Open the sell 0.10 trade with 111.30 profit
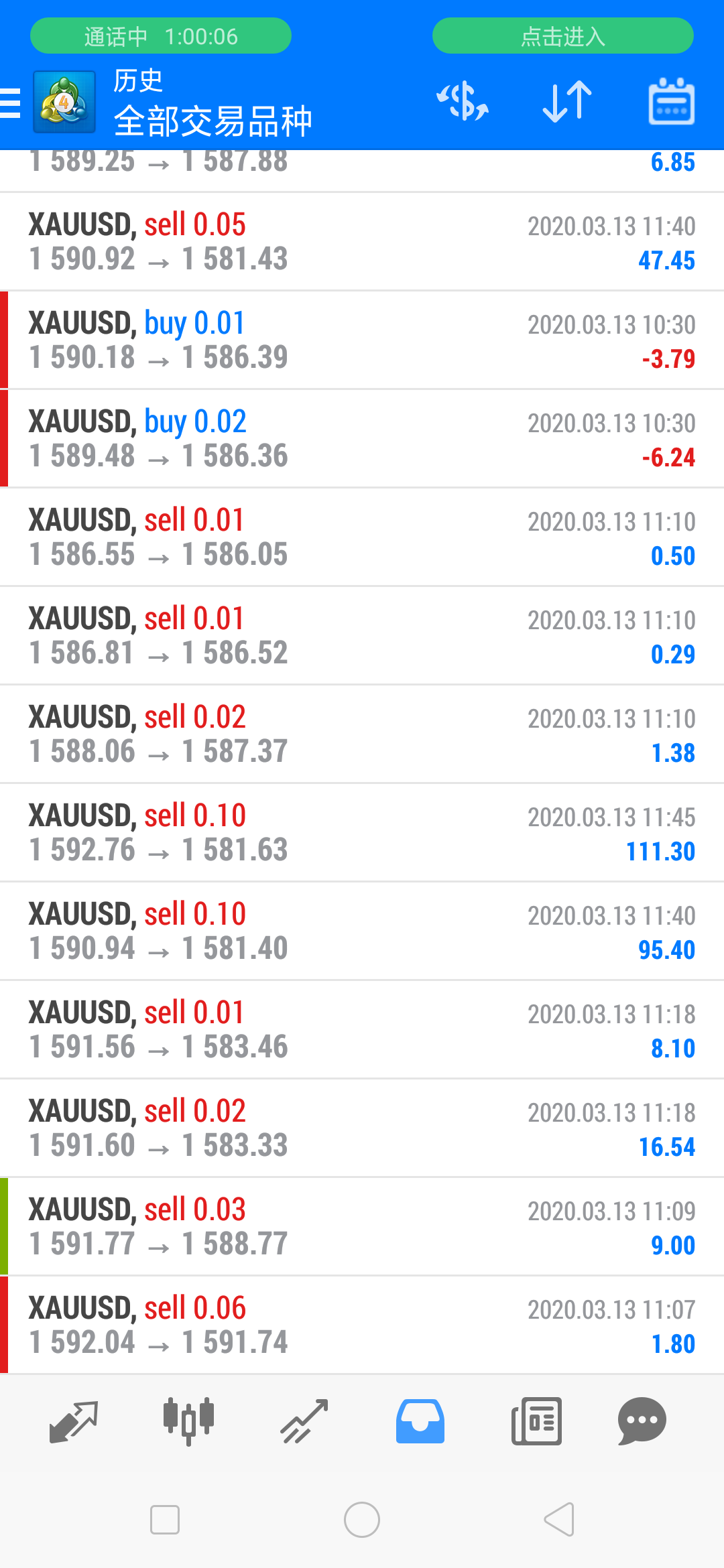The height and width of the screenshot is (1568, 724). (x=362, y=833)
